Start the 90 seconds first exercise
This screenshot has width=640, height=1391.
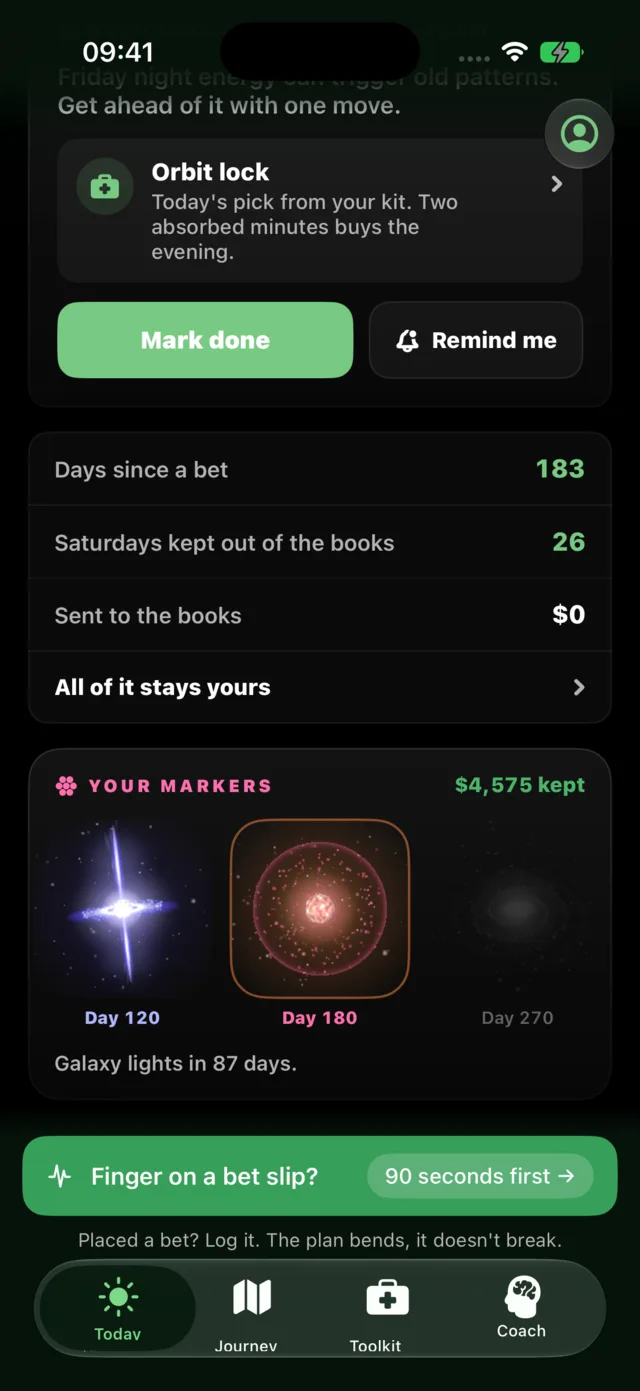(x=480, y=1176)
